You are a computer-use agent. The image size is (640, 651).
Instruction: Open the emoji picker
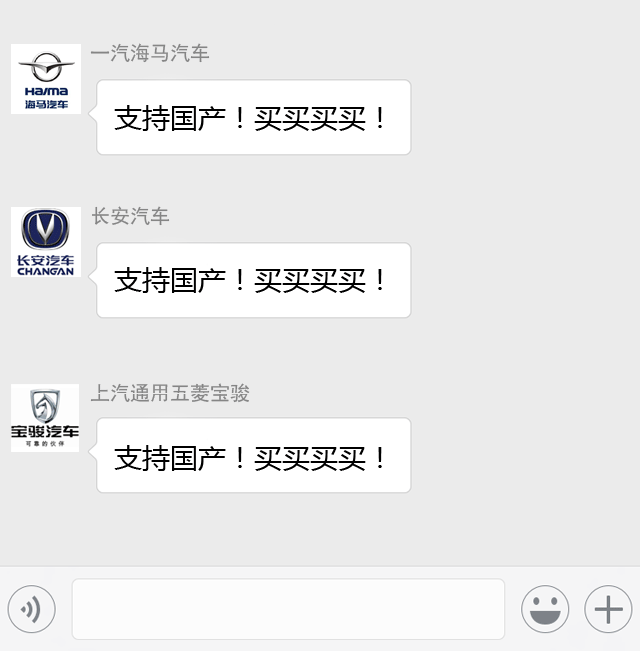pos(545,609)
